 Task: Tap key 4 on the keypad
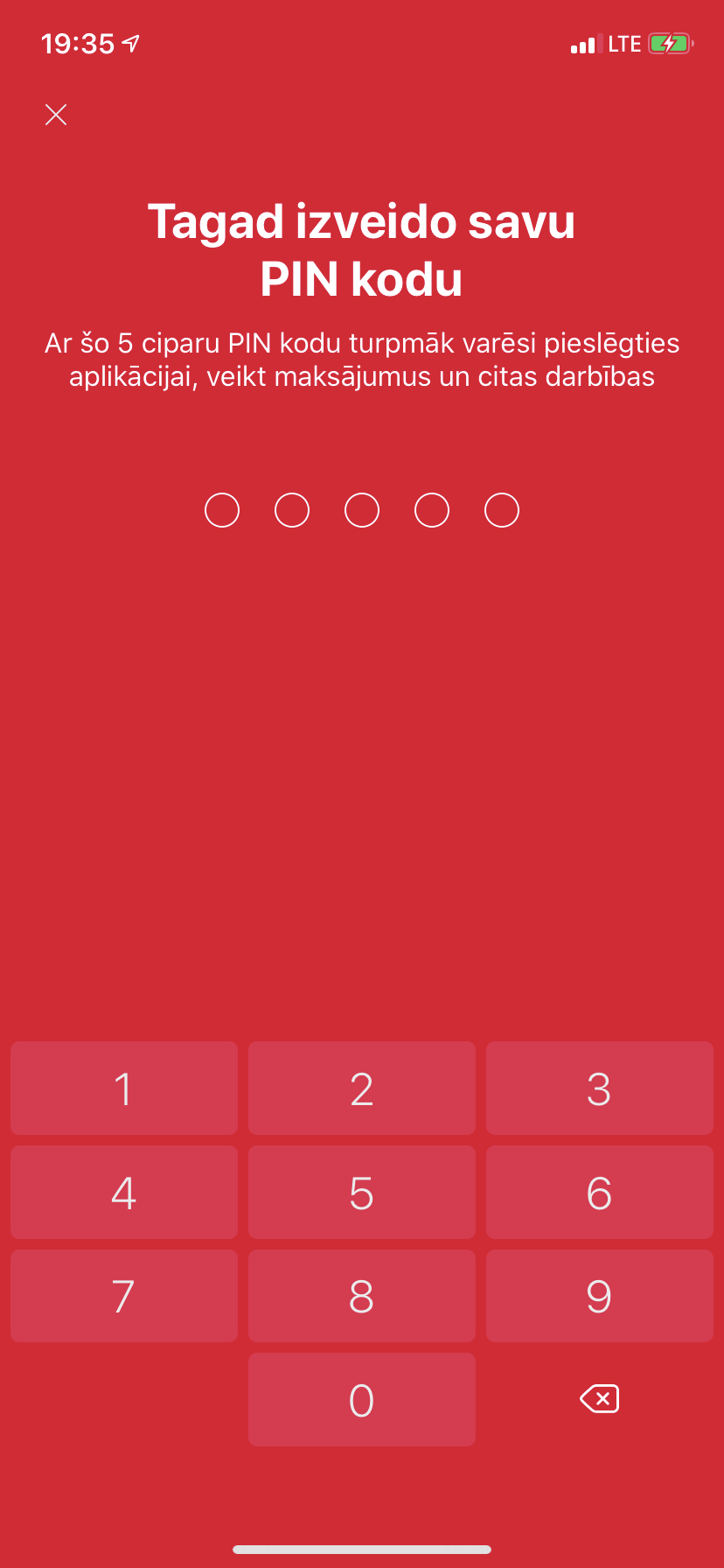click(124, 1192)
